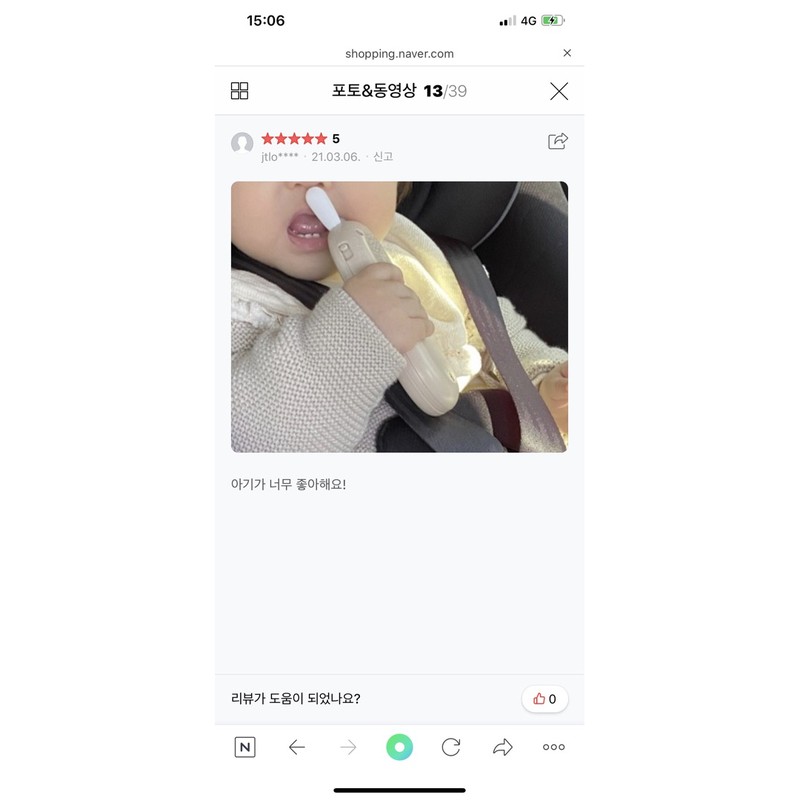
Task: Report this review via 신고
Action: (x=383, y=157)
